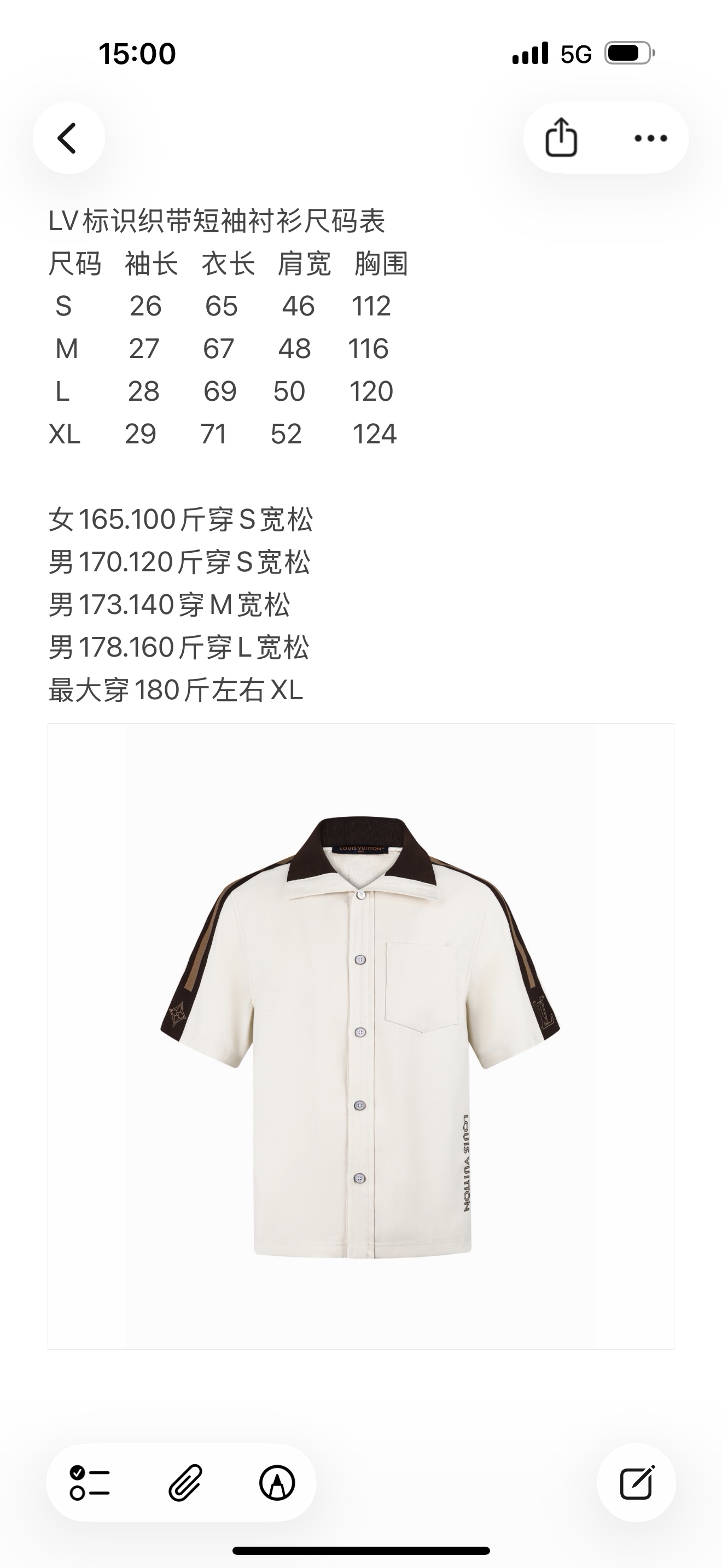Open the attachment paperclip
The width and height of the screenshot is (722, 1568).
point(185,1482)
